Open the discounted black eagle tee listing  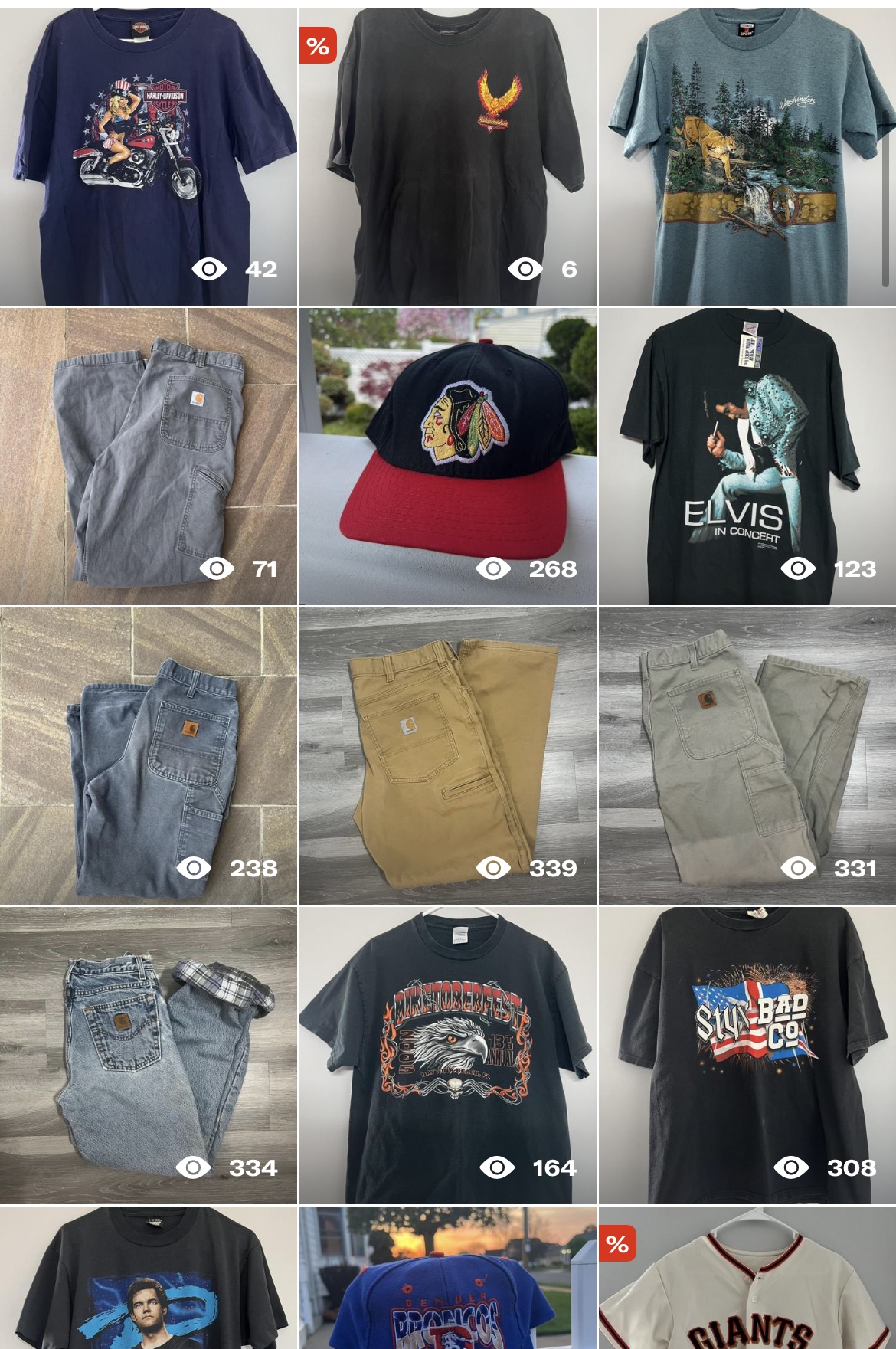(447, 157)
